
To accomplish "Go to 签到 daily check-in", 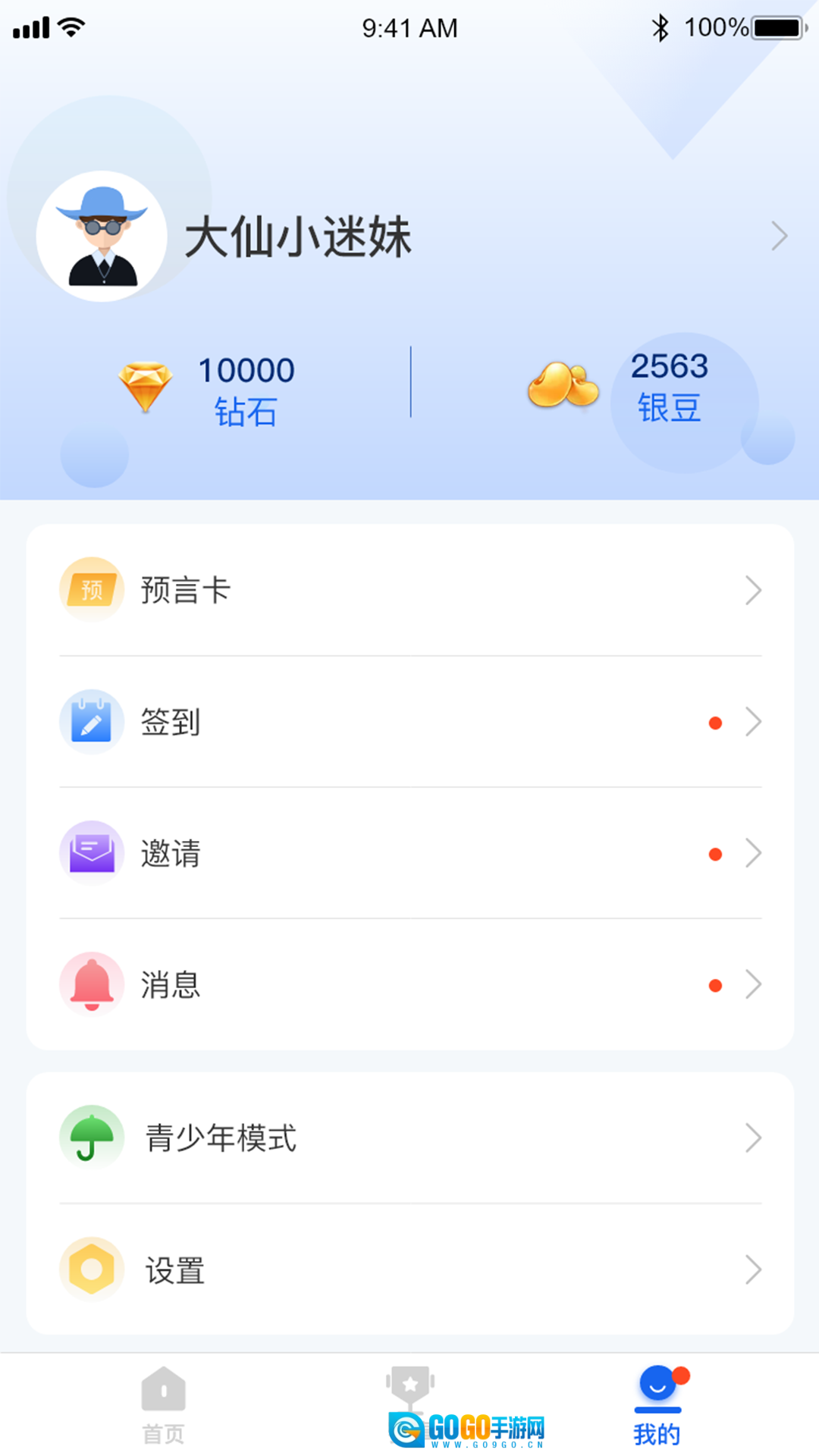I will tap(409, 722).
